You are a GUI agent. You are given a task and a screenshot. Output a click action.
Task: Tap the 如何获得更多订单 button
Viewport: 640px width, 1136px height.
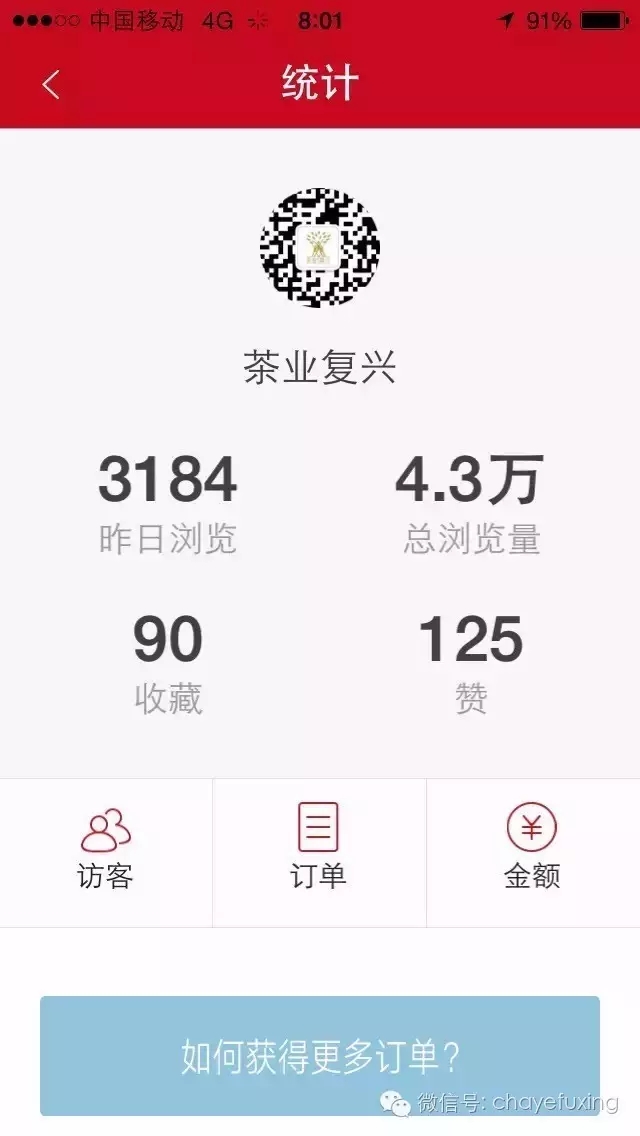[320, 1056]
